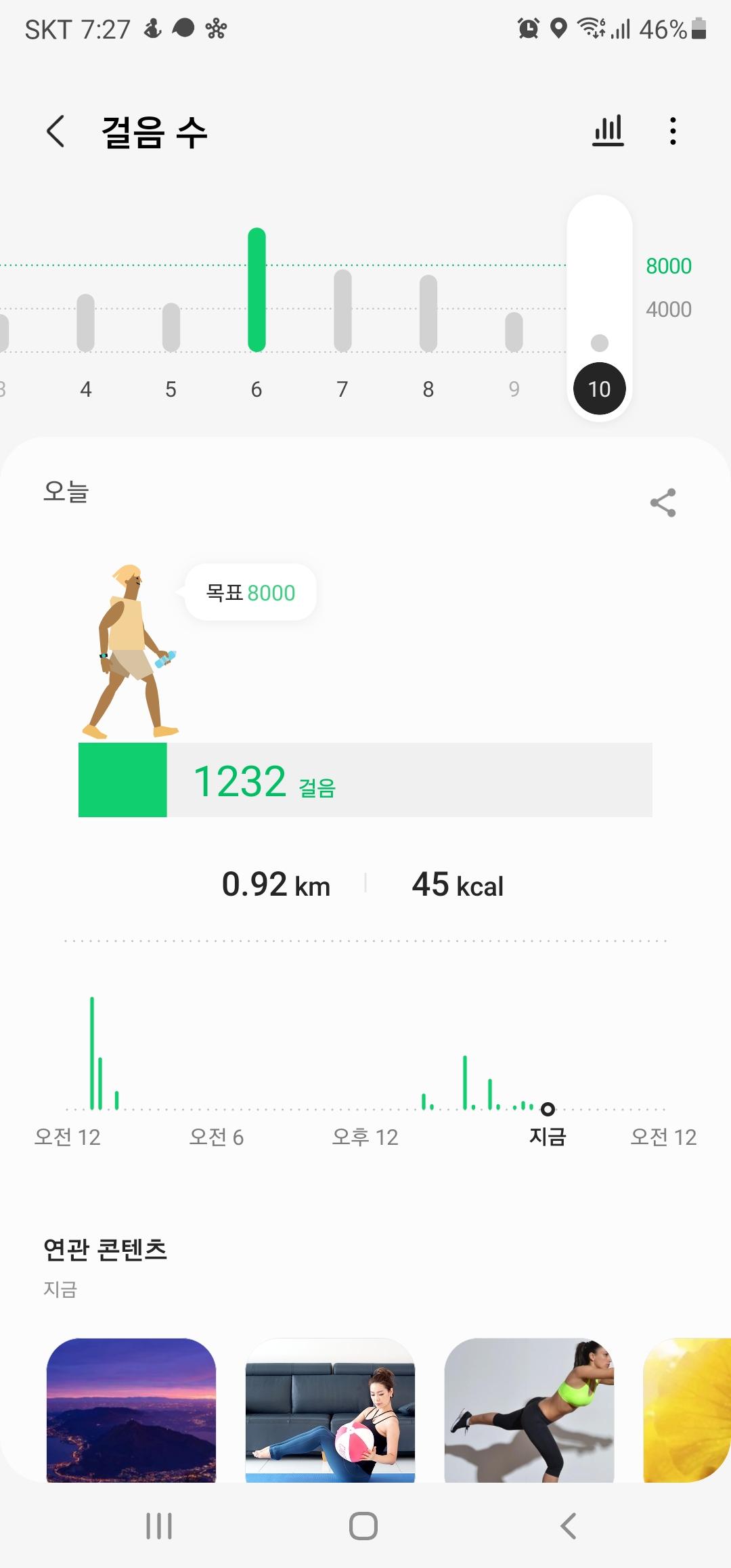Screen dimensions: 731x1568
Task: Open the 목표 8000 goal bubble
Action: coord(250,592)
